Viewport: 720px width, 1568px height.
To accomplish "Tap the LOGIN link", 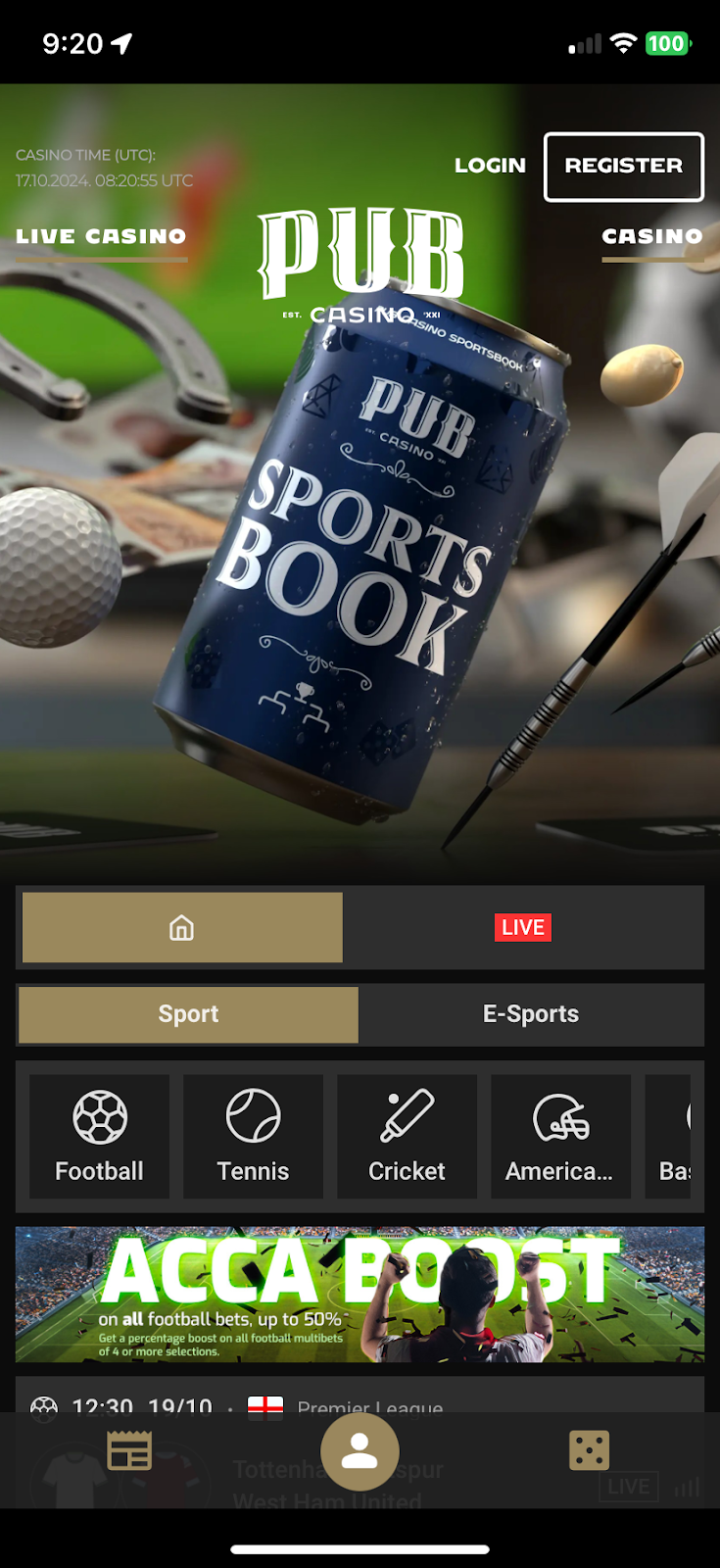I will 490,166.
